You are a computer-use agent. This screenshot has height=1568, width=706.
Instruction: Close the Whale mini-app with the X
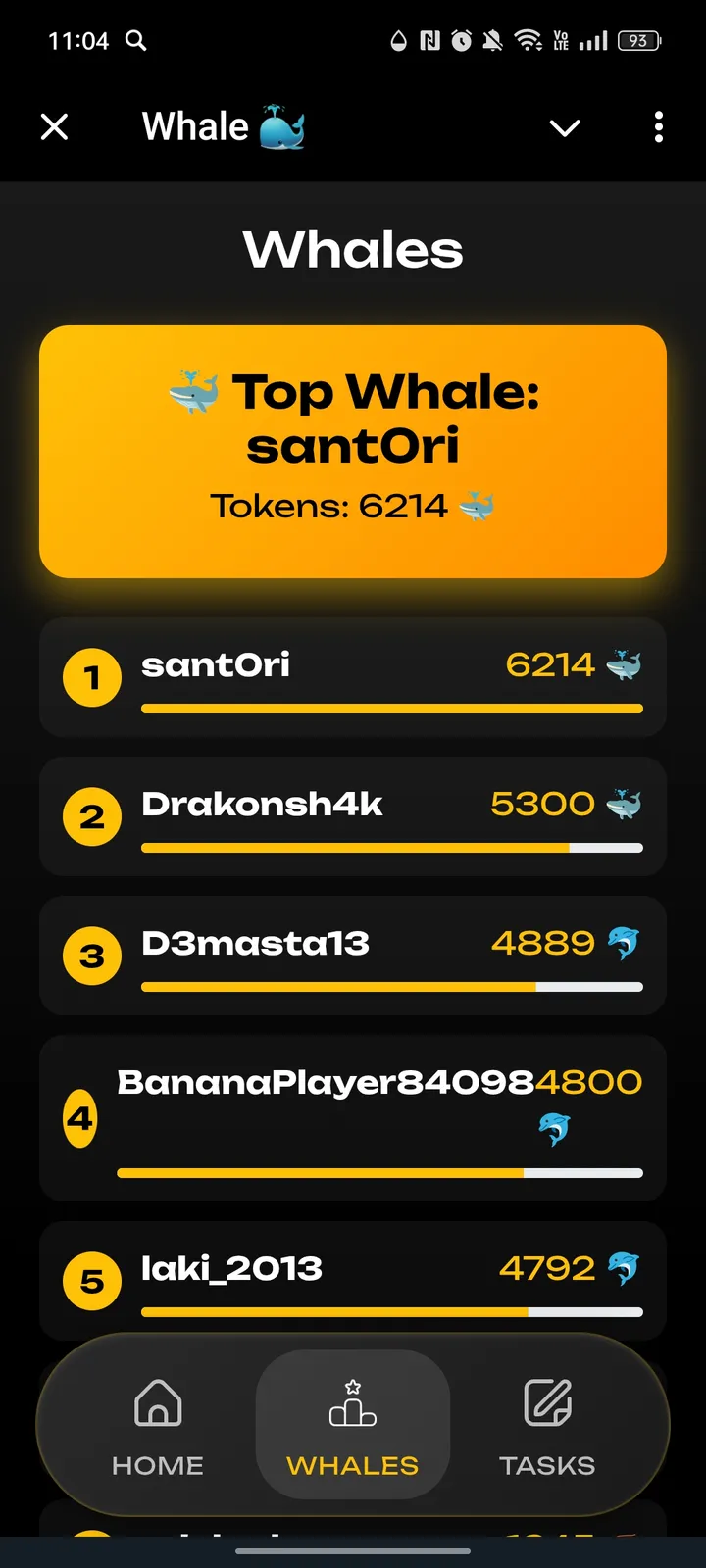click(55, 126)
